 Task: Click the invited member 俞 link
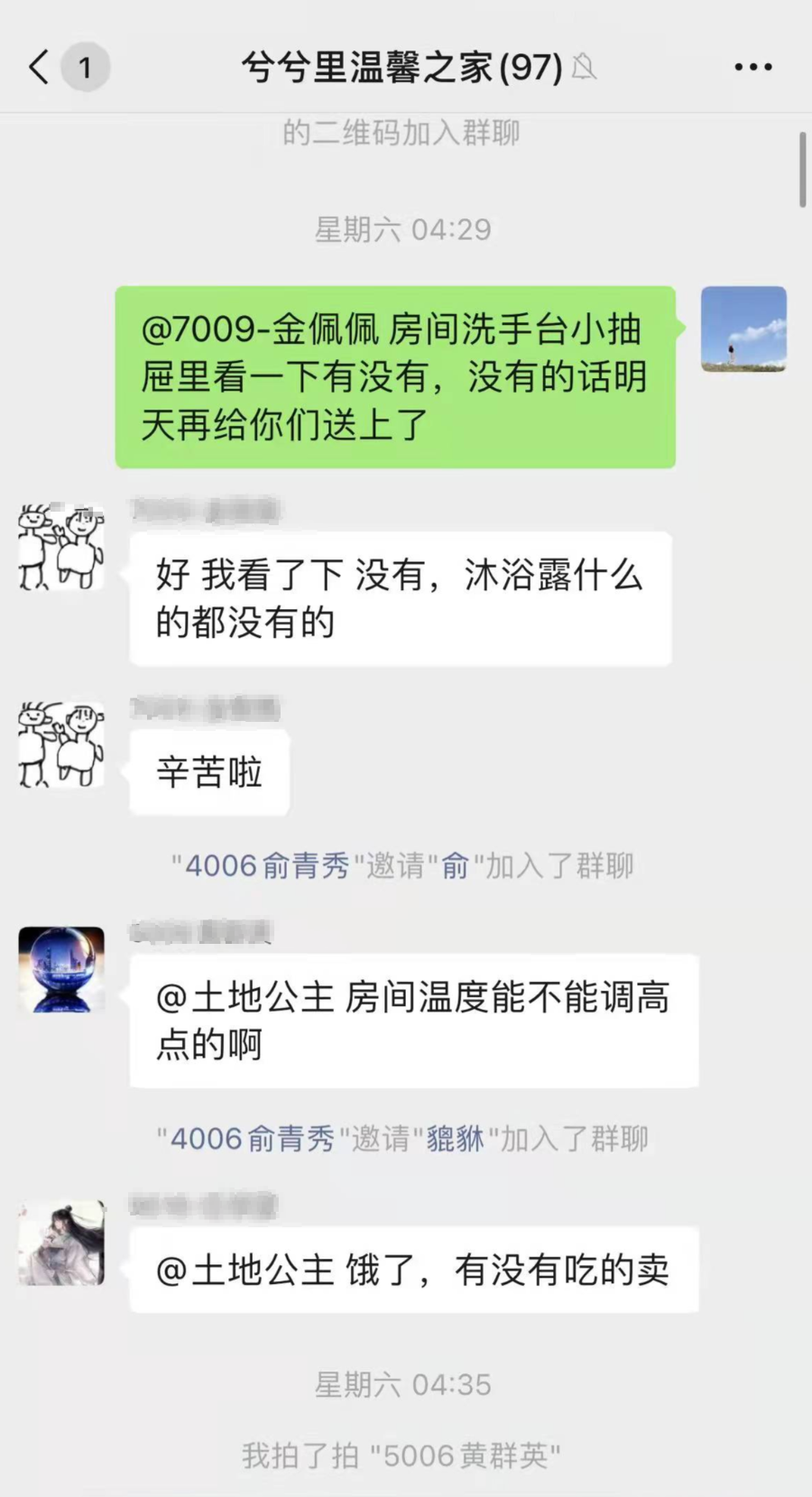click(x=457, y=864)
